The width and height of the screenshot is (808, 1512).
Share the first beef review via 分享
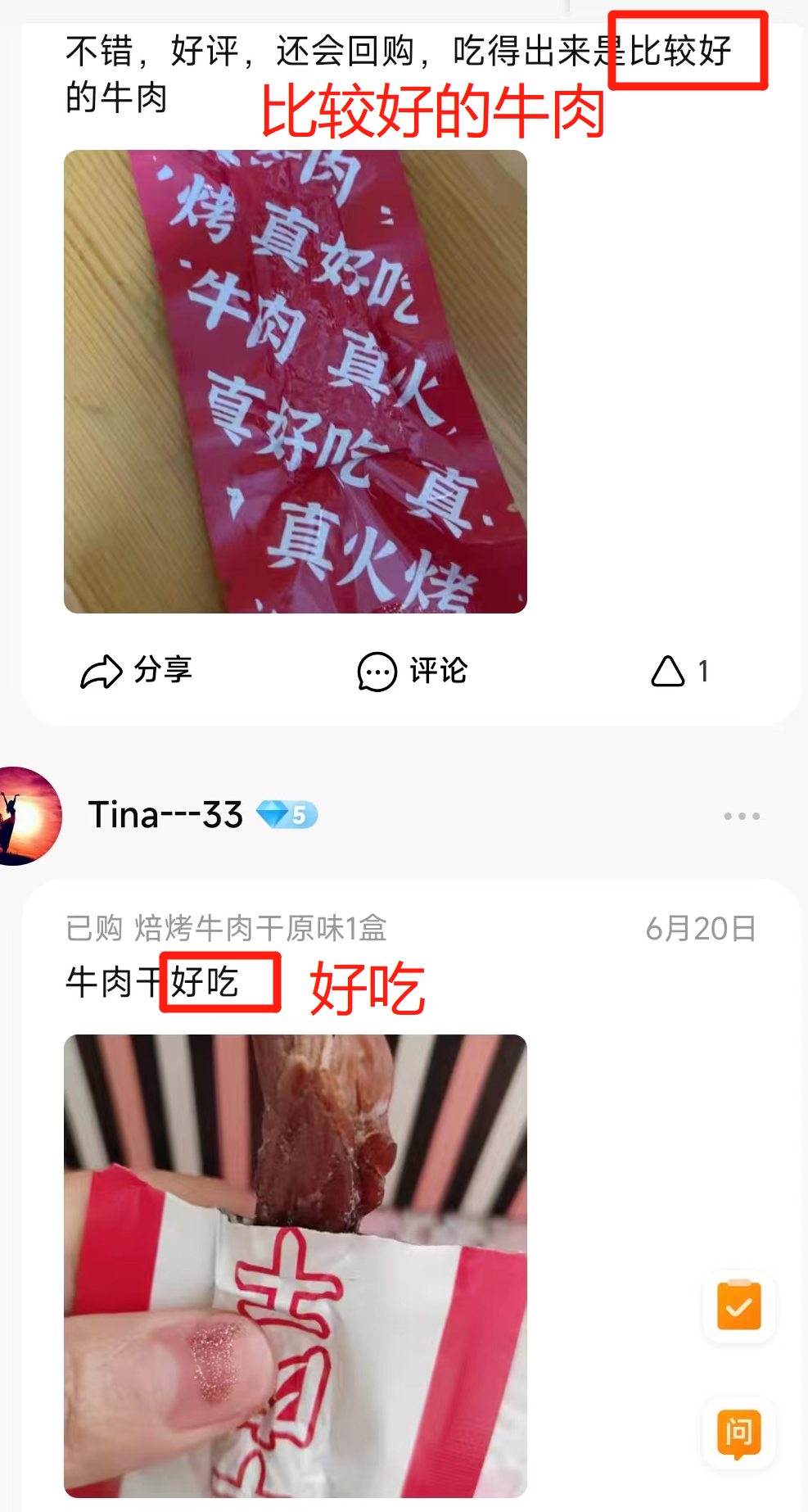(136, 672)
